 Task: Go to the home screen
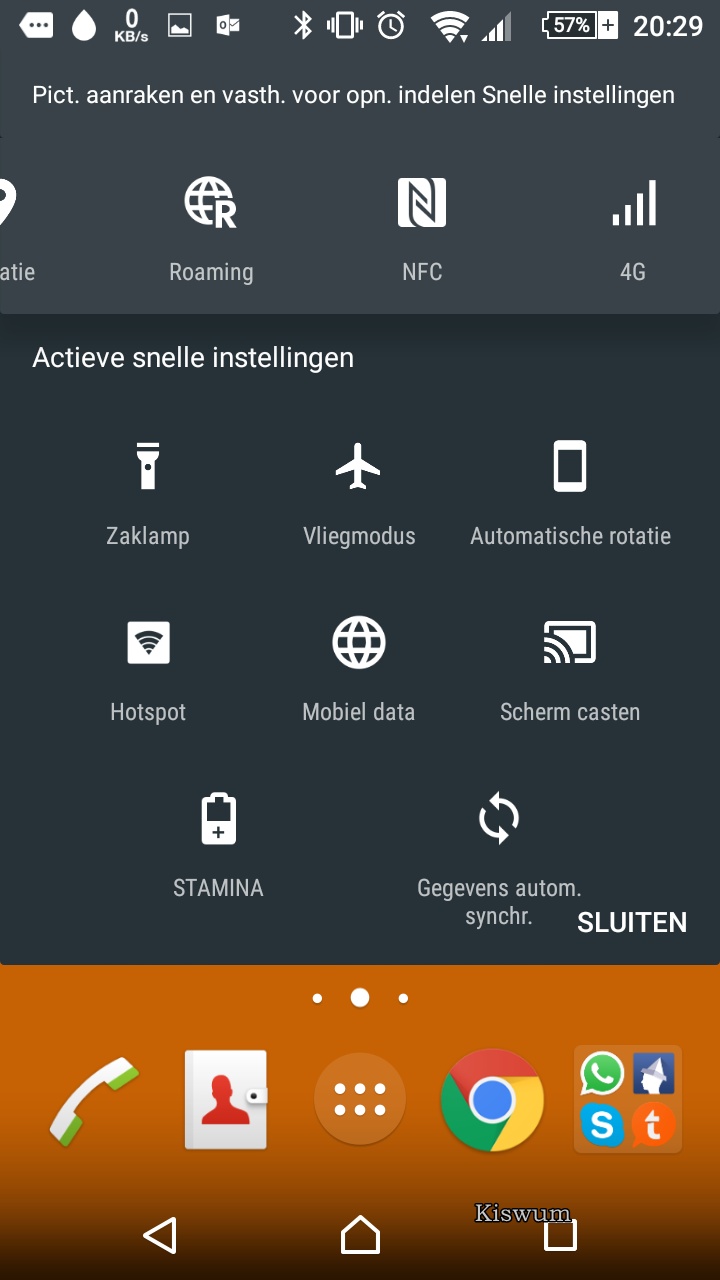click(360, 1235)
